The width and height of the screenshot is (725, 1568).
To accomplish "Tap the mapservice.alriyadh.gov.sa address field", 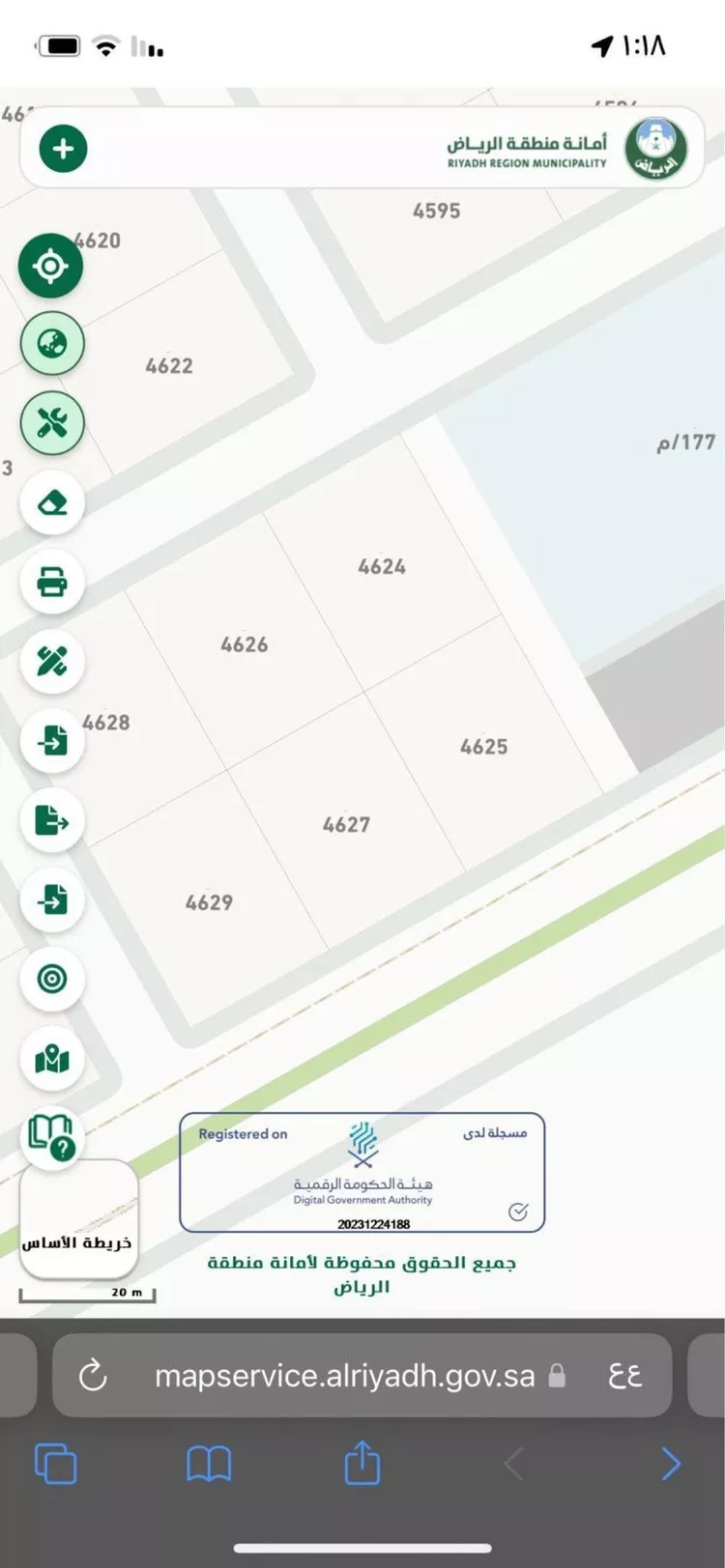I will click(x=344, y=1376).
